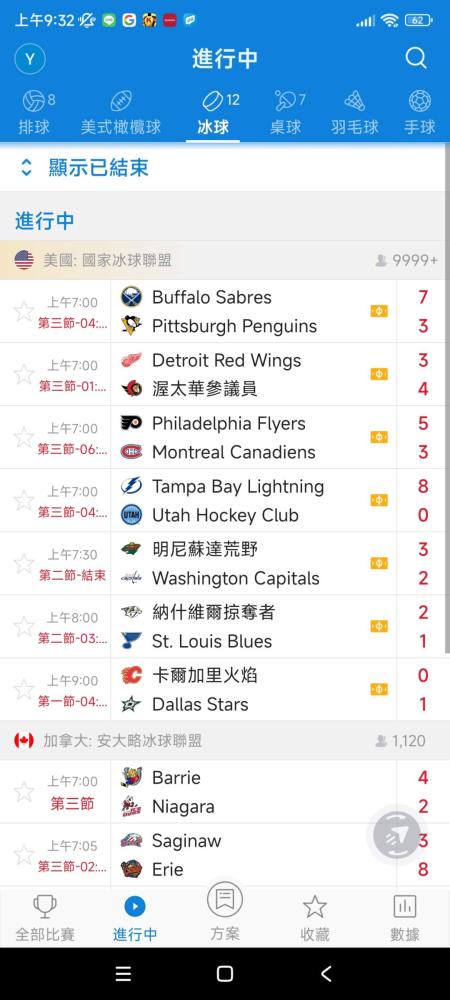Switch to the 收藏 favorites tab
Image resolution: width=450 pixels, height=1000 pixels.
point(315,920)
